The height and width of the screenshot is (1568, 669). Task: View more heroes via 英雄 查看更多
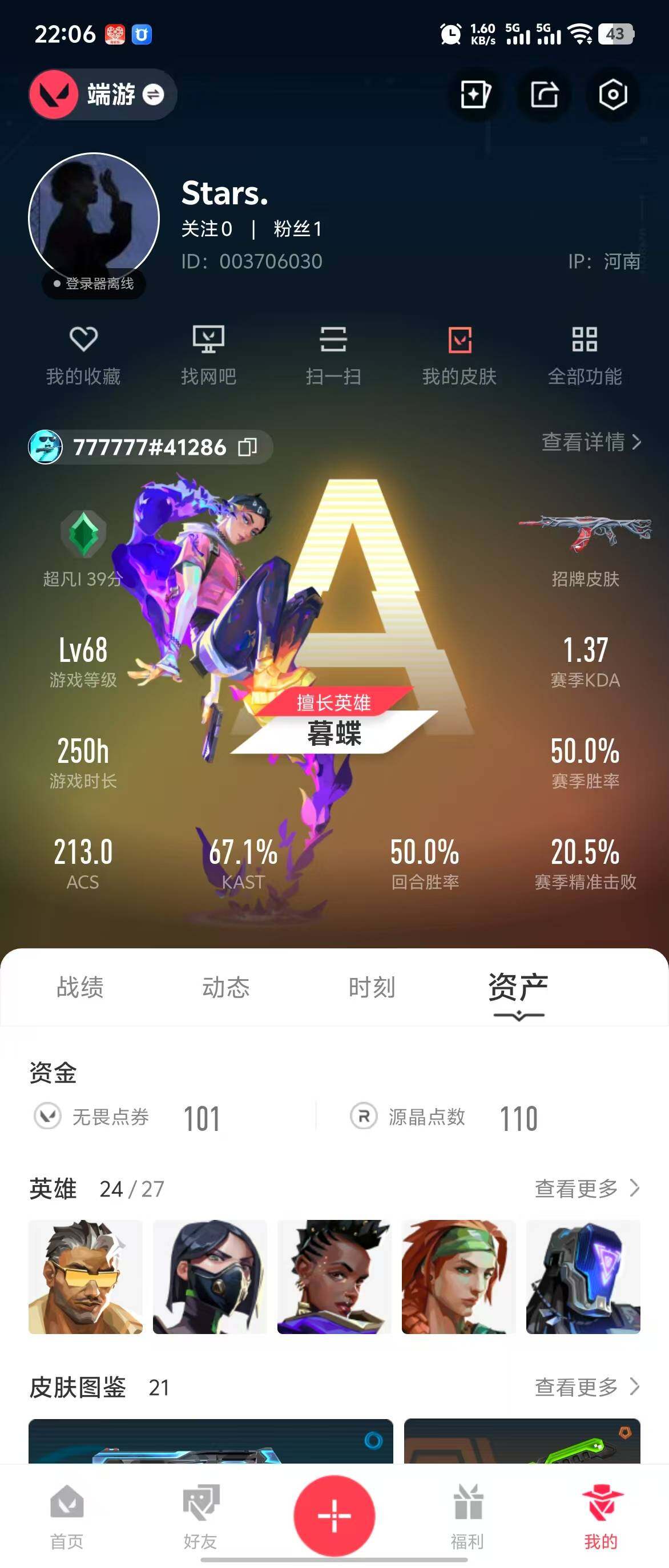pyautogui.click(x=586, y=1187)
